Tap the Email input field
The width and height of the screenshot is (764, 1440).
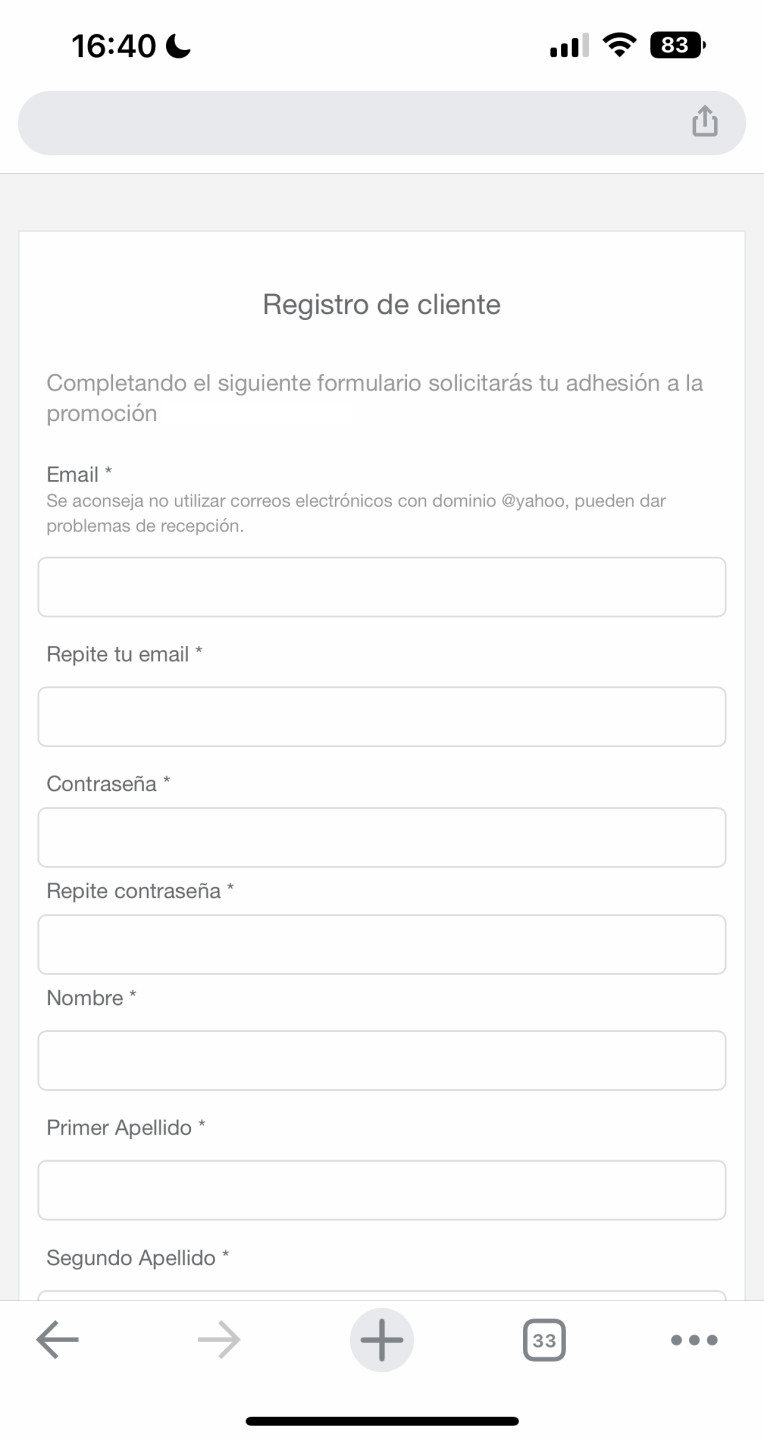coord(382,587)
